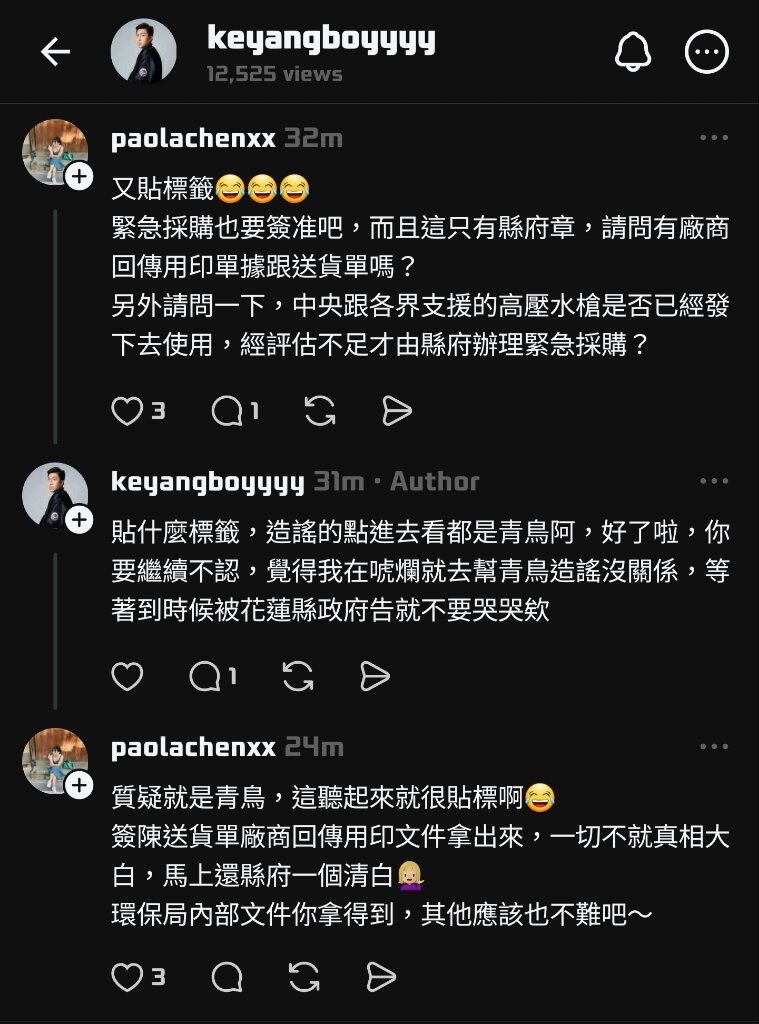Open the thread overflow menu in header
This screenshot has width=759, height=1024.
[x=706, y=52]
